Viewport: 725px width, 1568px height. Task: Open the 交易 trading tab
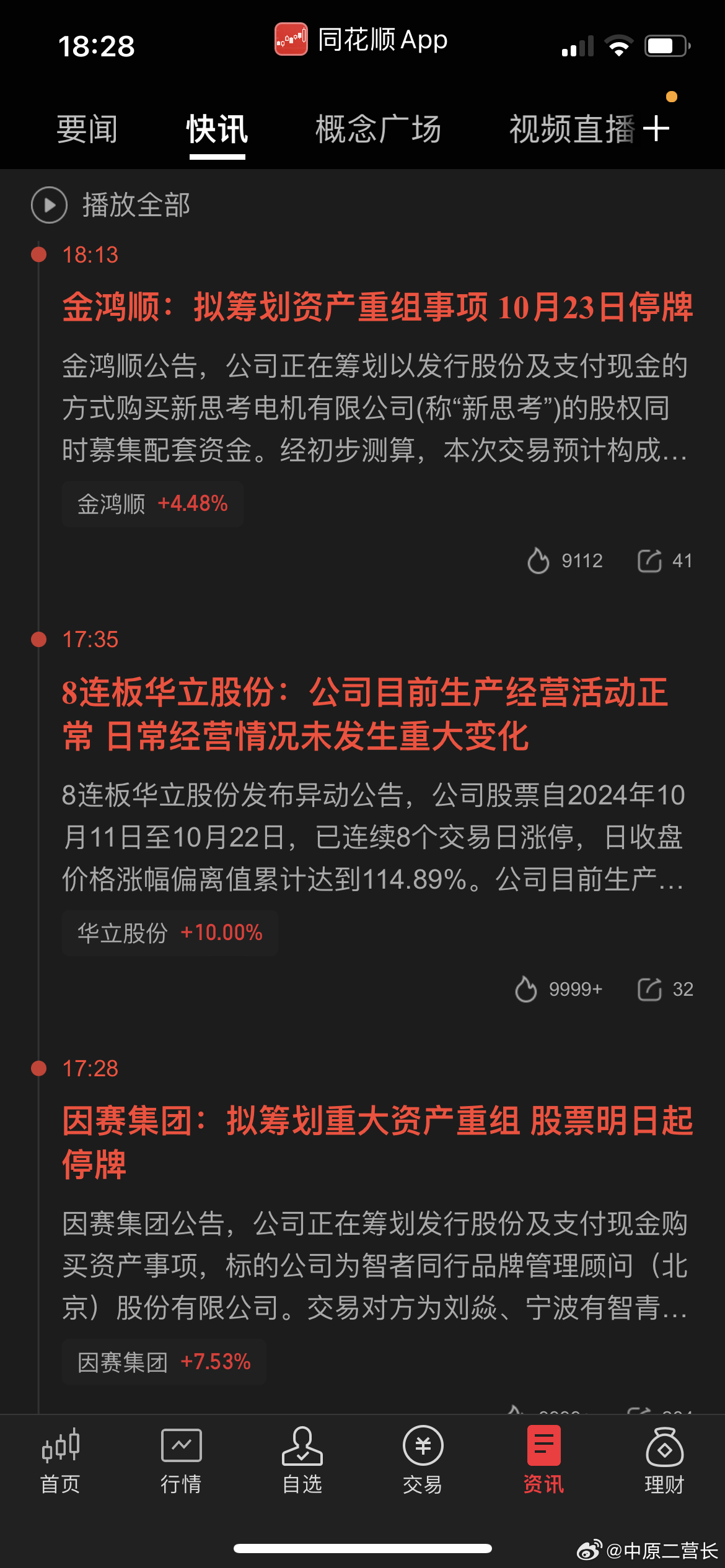pos(423,1460)
